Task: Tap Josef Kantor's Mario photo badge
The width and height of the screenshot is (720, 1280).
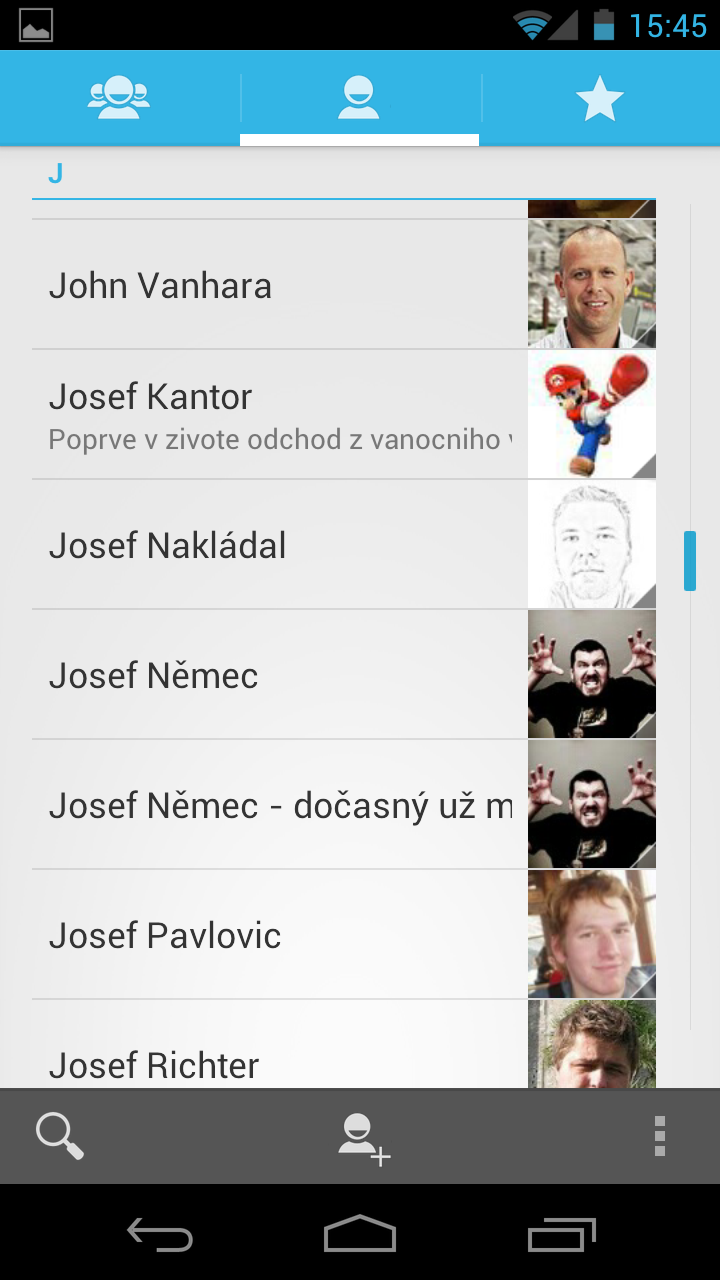Action: point(592,414)
